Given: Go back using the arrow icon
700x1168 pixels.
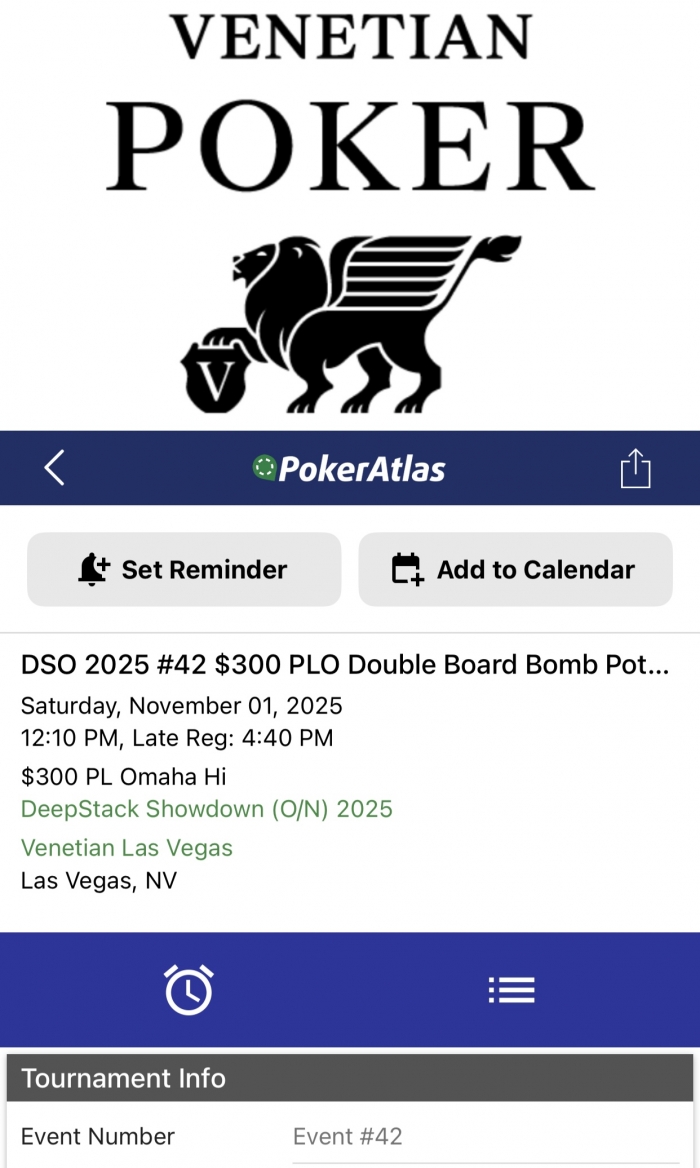Looking at the screenshot, I should (55, 468).
